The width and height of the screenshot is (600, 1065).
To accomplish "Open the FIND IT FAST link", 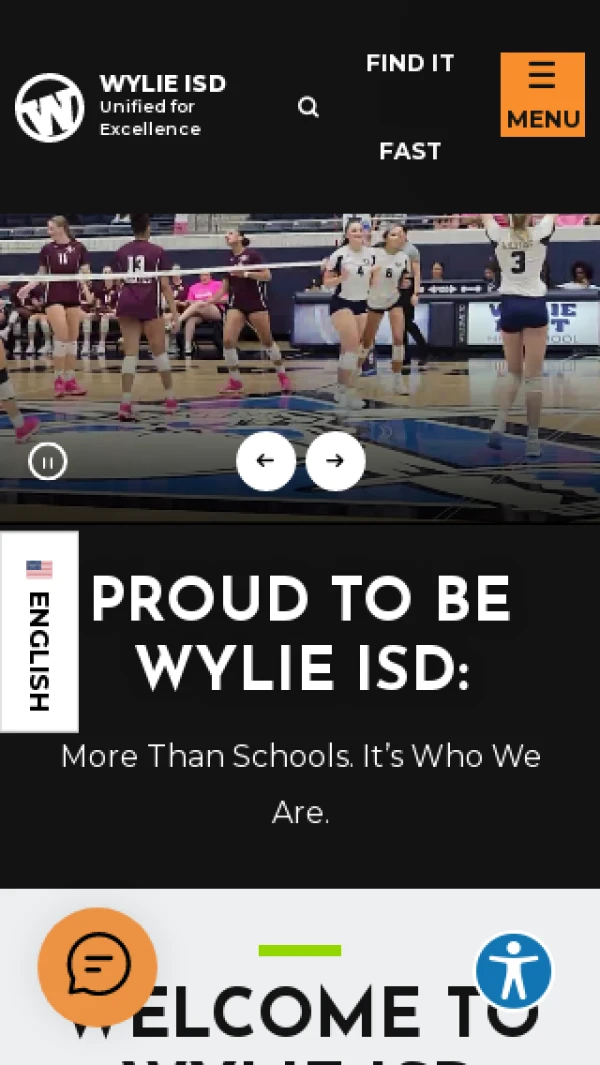I will point(410,107).
